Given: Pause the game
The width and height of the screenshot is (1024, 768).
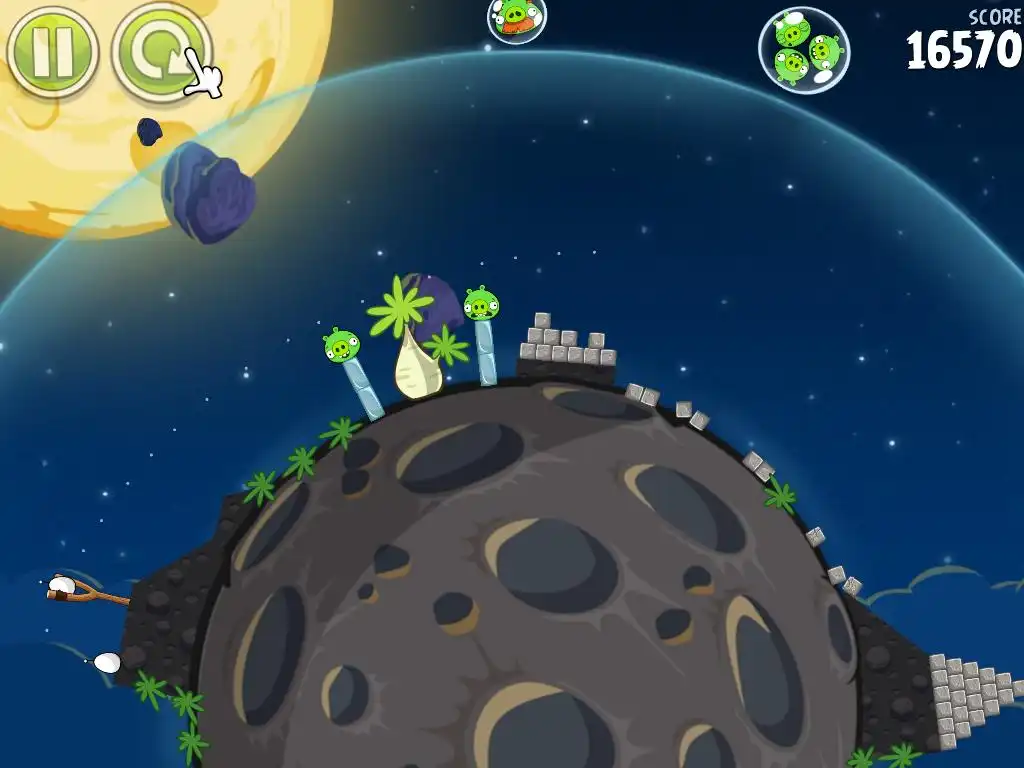Looking at the screenshot, I should pos(52,50).
